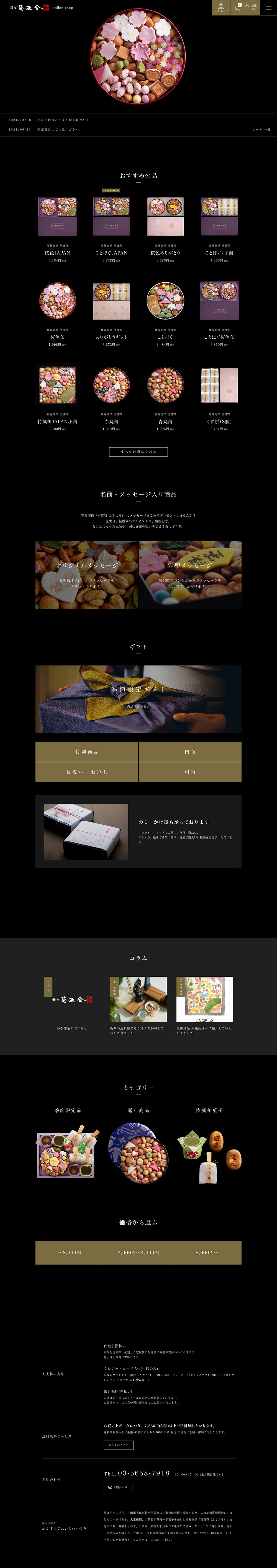277x1568 pixels.
Task: Select the お祝い・お返し gift category
Action: (87, 772)
